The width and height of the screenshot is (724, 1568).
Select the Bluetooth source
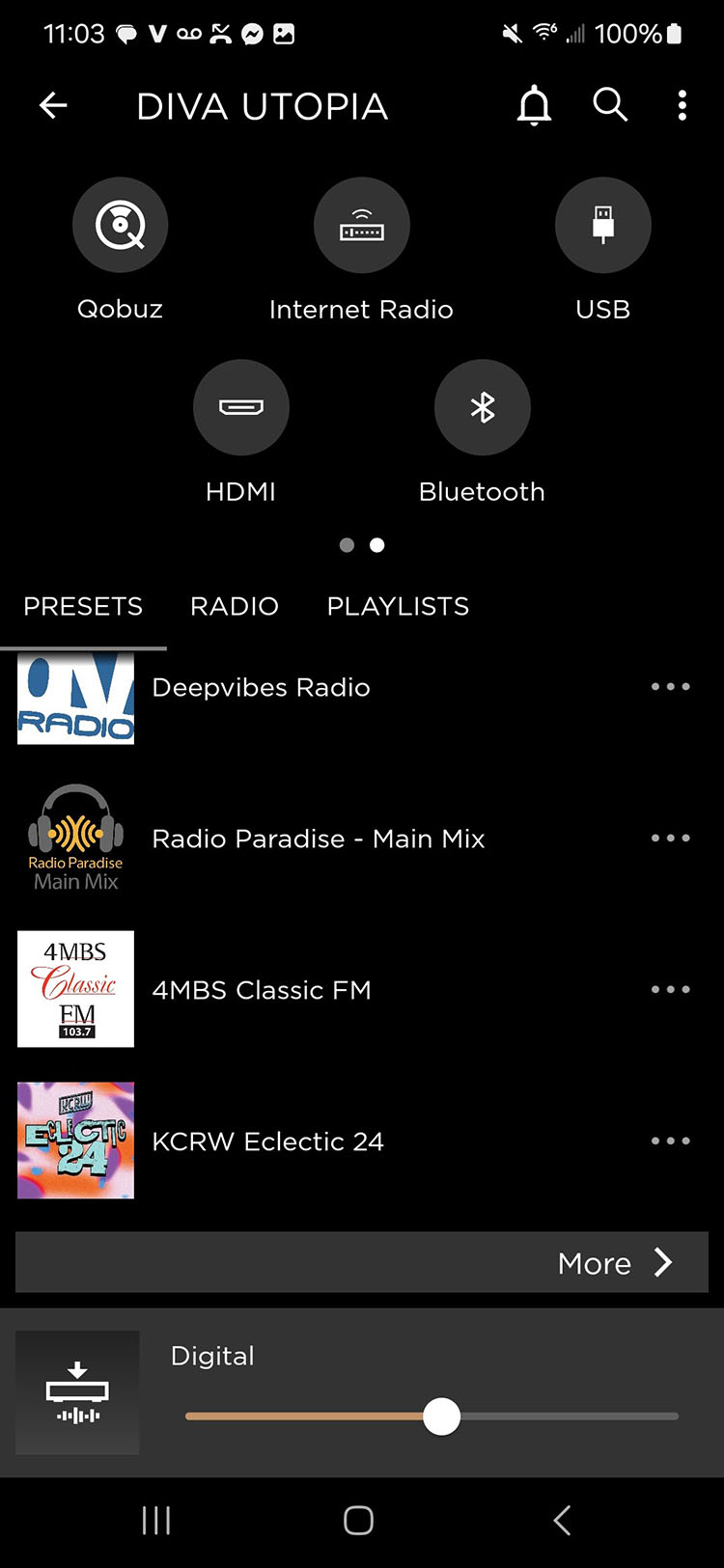[483, 407]
